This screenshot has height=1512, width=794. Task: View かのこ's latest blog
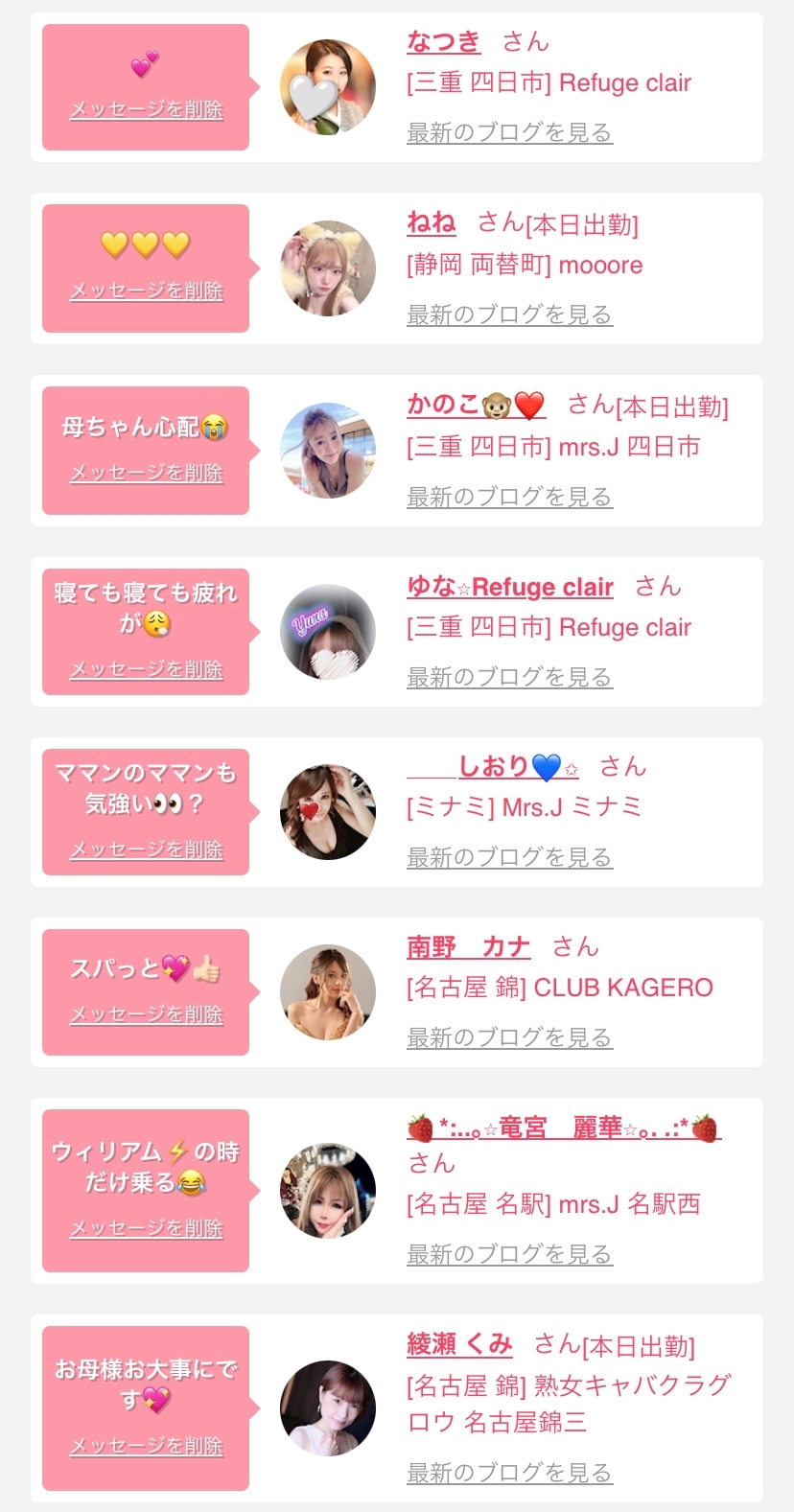(509, 497)
